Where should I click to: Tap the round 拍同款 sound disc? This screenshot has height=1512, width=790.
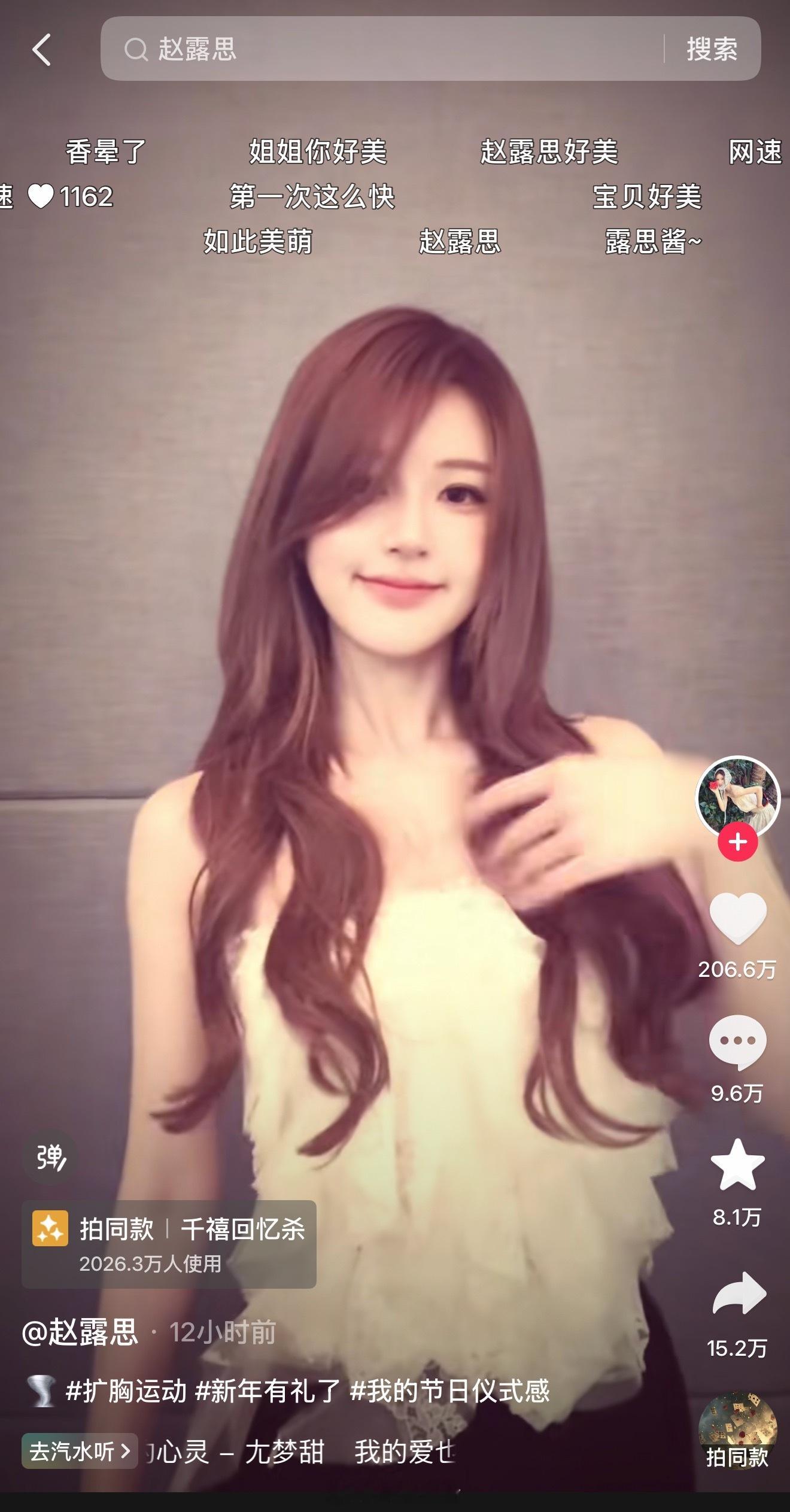pos(737,1433)
